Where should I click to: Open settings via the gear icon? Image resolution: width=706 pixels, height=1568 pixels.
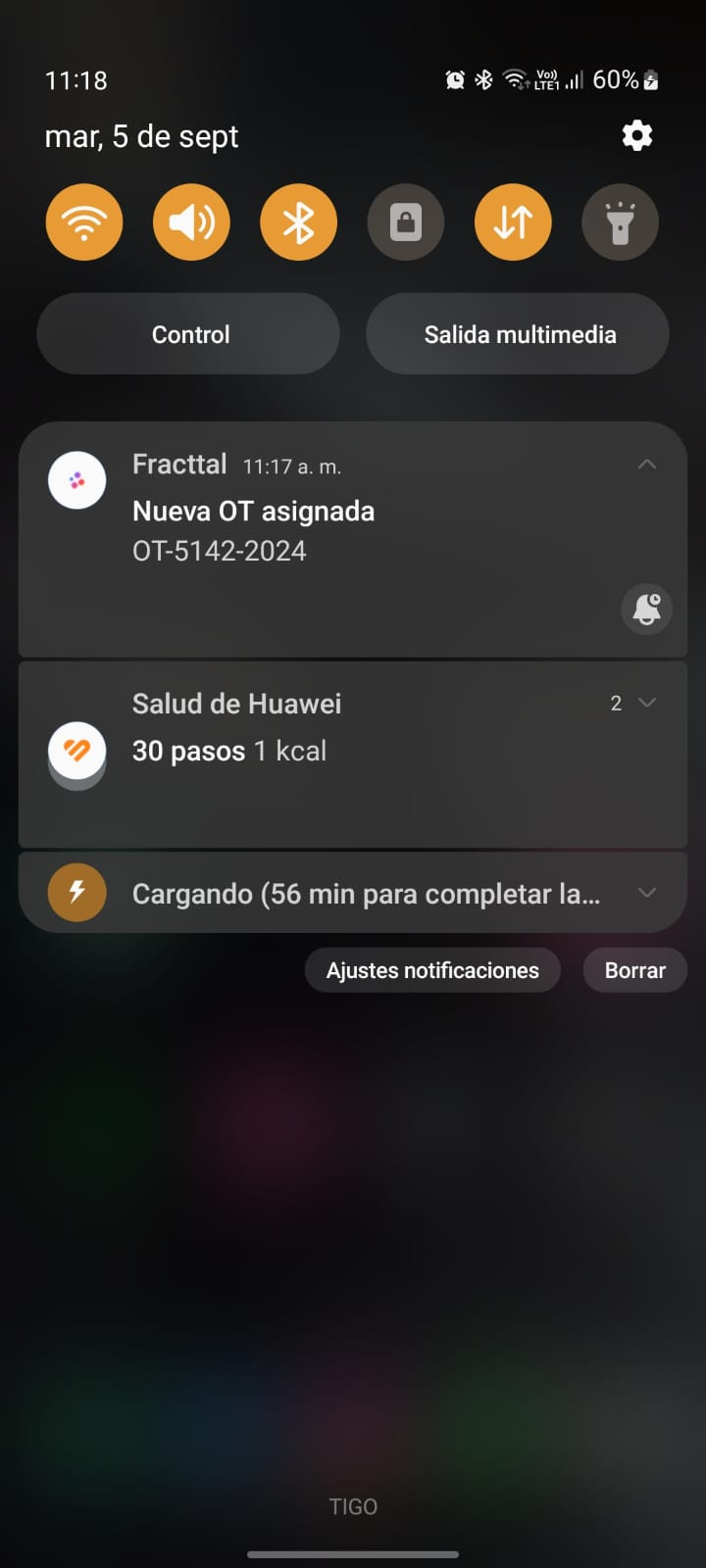(637, 135)
